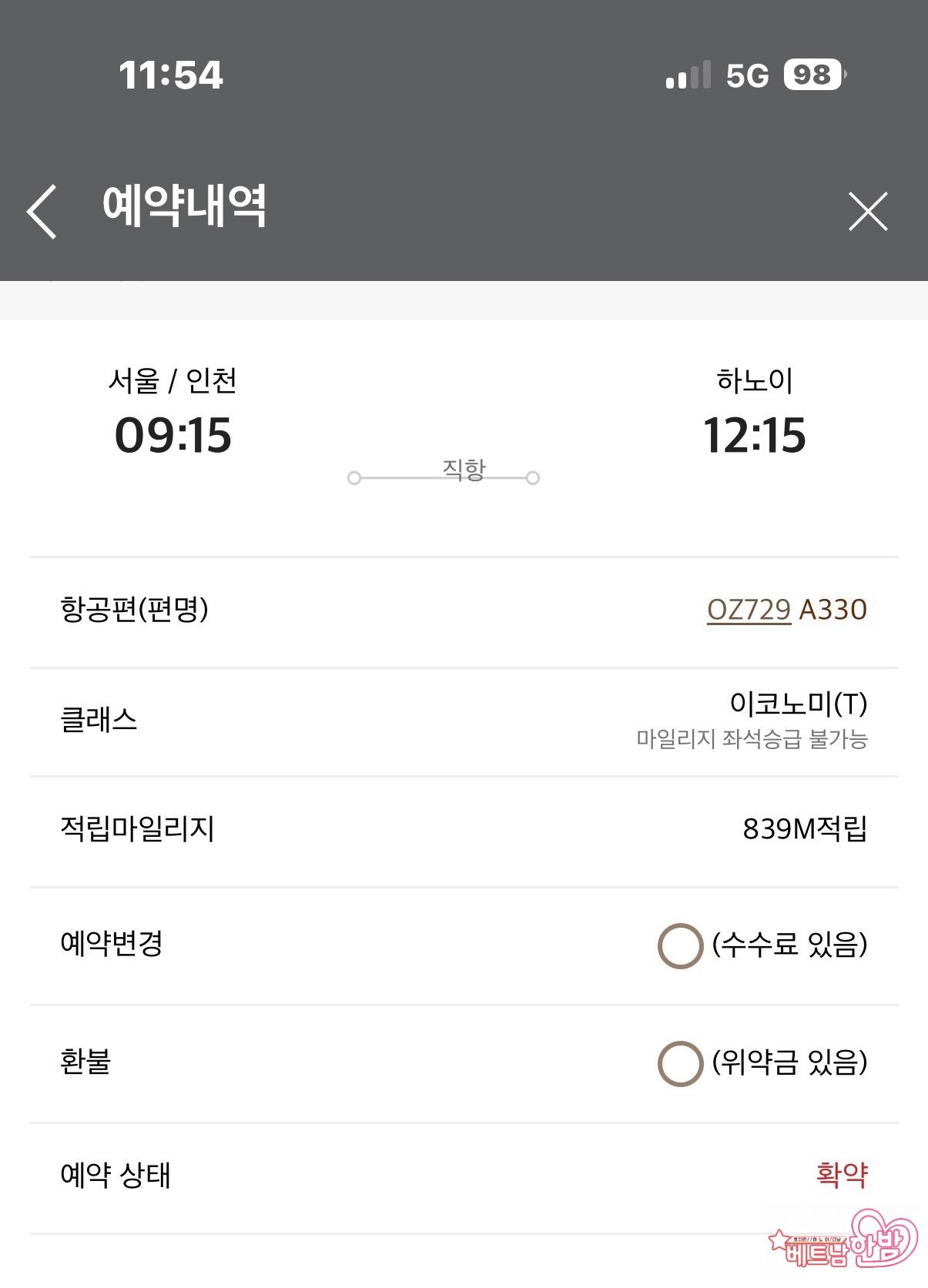Open the OZ729 flight number link
Viewport: 928px width, 1288px height.
[749, 610]
